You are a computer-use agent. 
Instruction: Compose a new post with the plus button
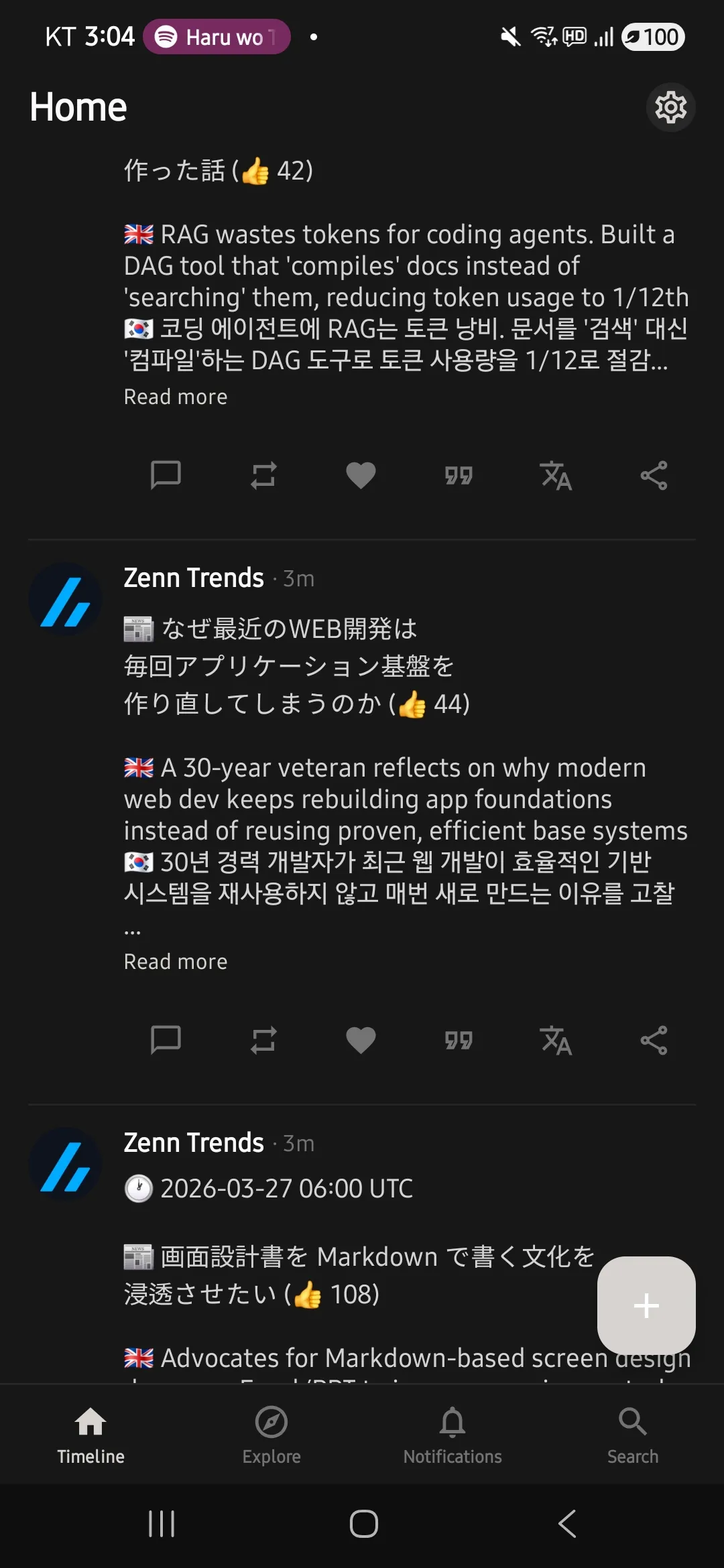point(646,1305)
